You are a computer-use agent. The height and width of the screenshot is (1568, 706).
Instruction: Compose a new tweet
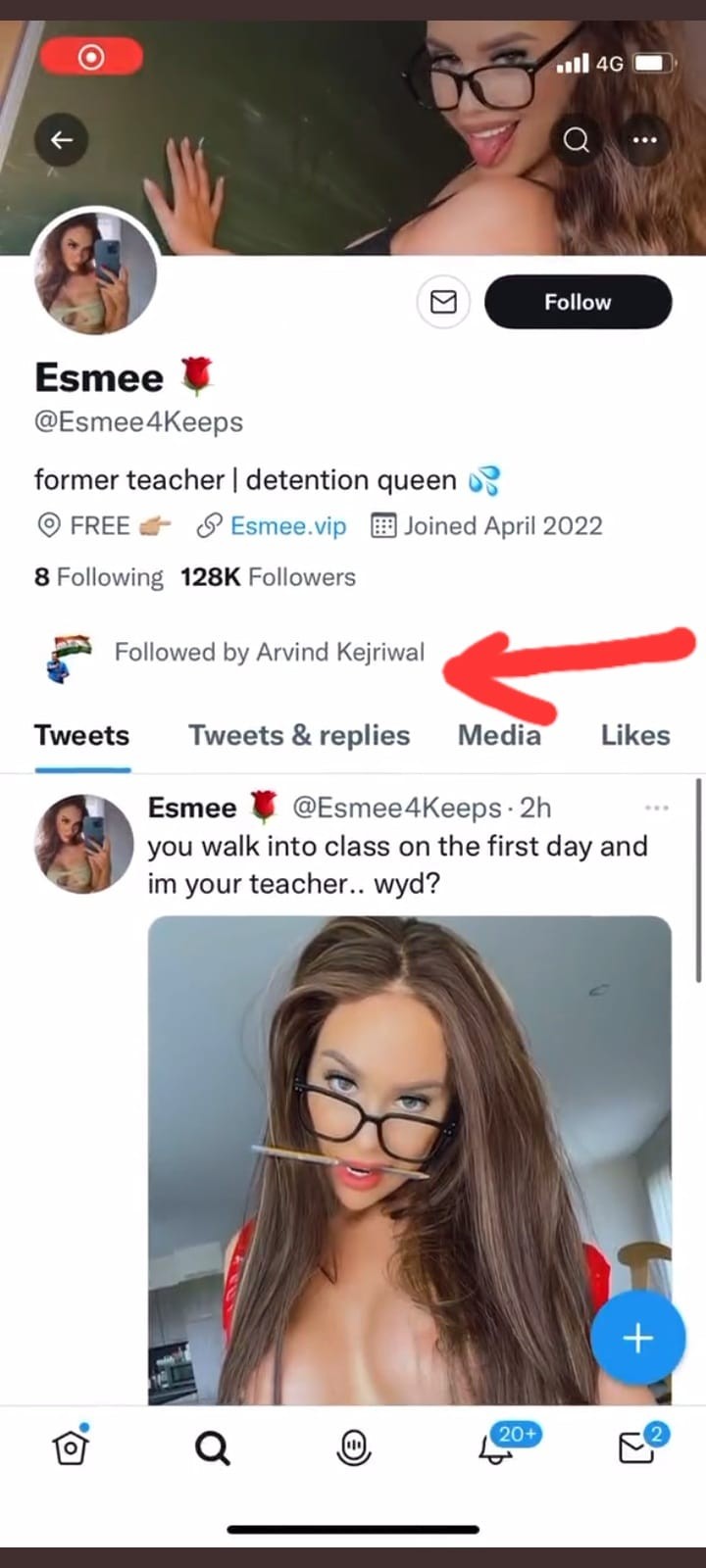coord(637,1337)
